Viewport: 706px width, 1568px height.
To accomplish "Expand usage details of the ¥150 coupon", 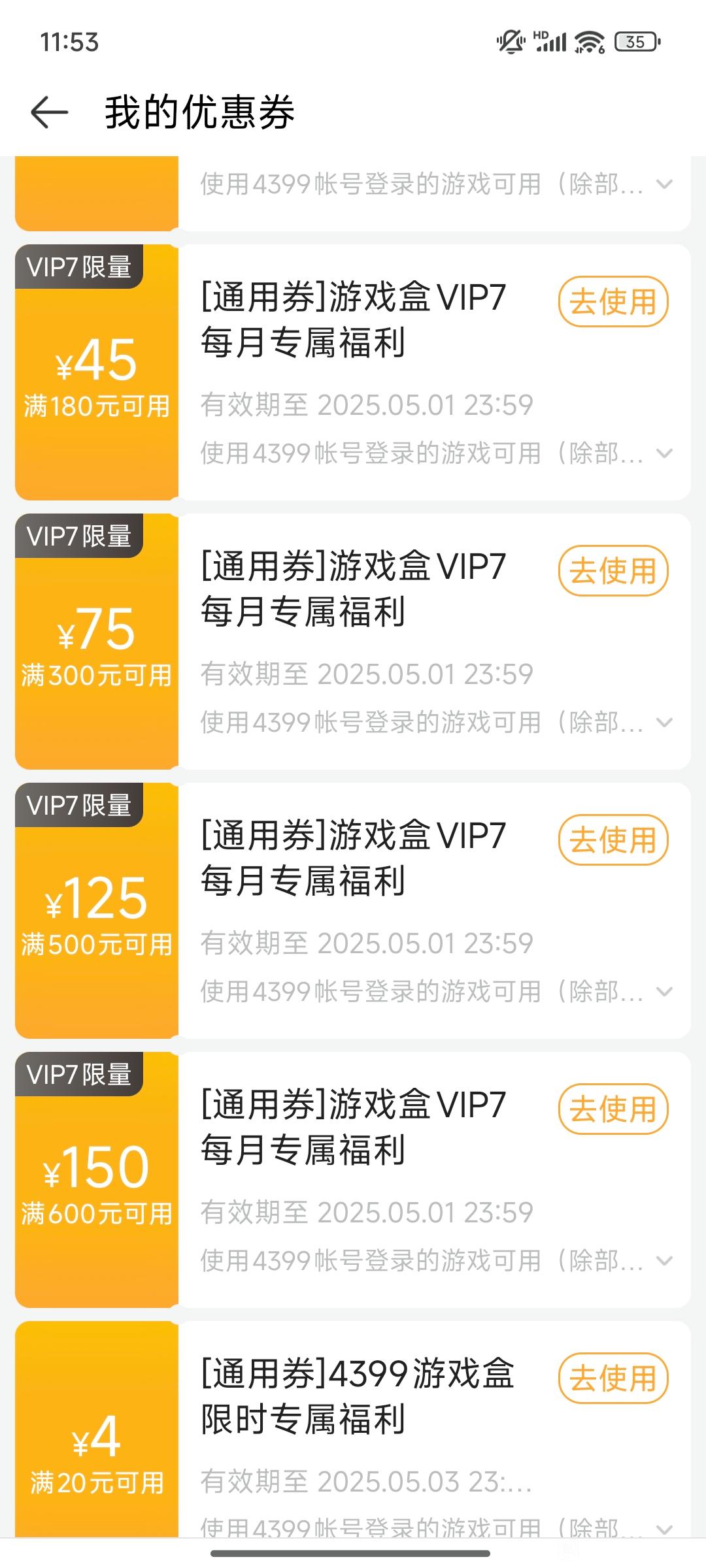I will [x=664, y=1261].
